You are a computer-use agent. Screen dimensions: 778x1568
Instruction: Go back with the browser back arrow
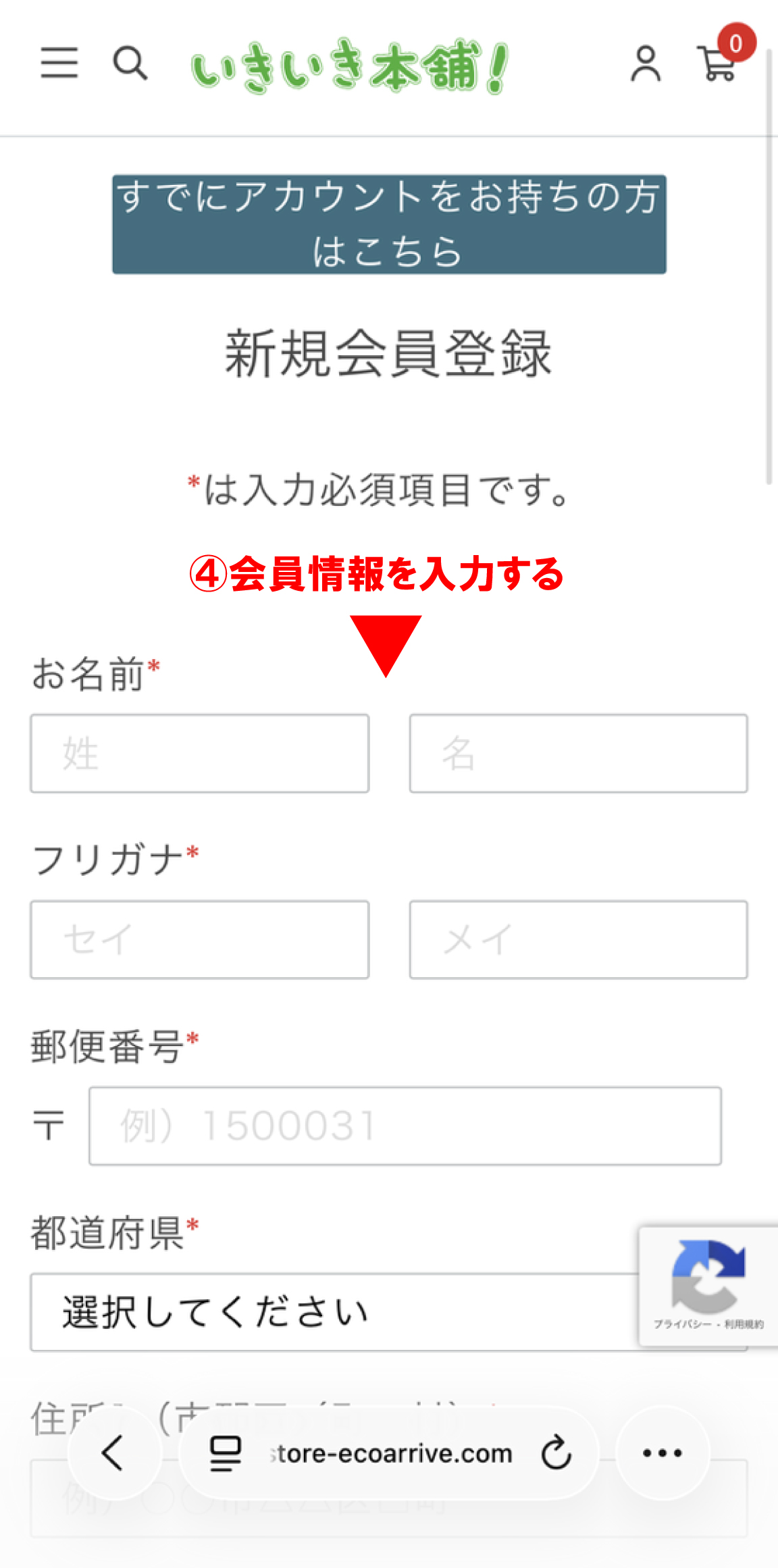click(114, 1453)
